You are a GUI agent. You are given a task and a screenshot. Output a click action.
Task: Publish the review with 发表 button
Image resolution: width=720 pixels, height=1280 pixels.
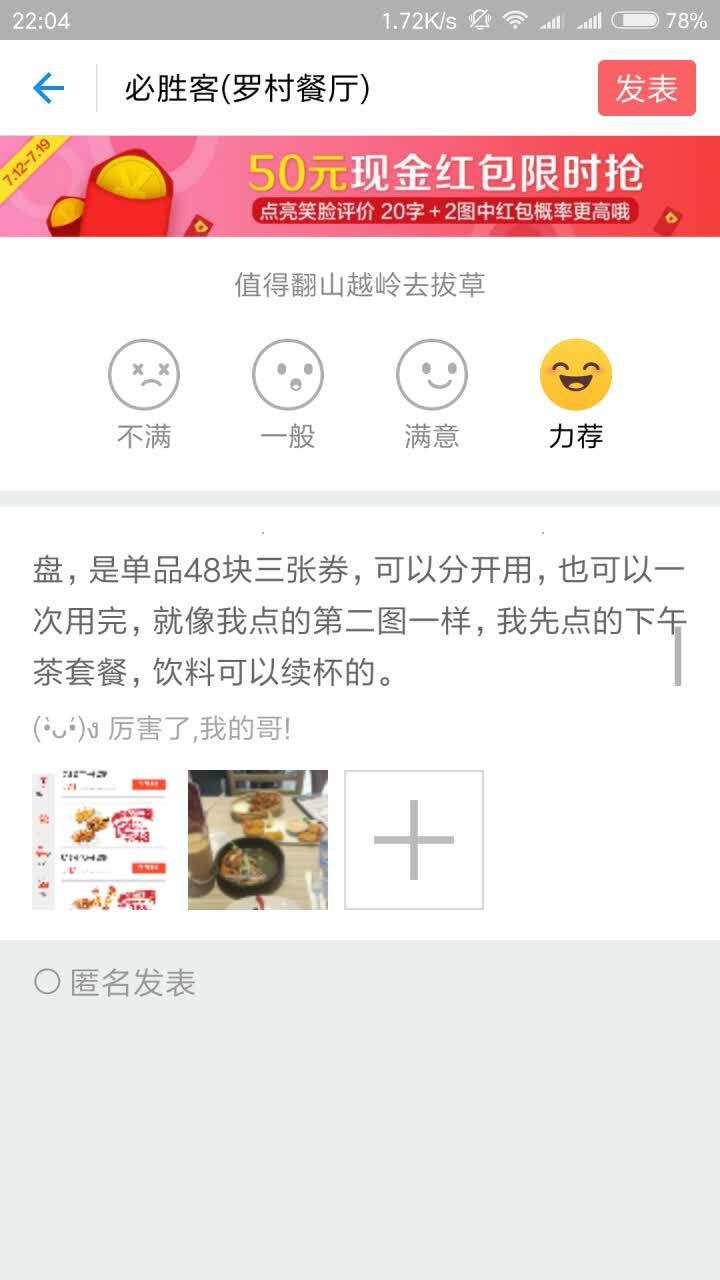(x=646, y=89)
